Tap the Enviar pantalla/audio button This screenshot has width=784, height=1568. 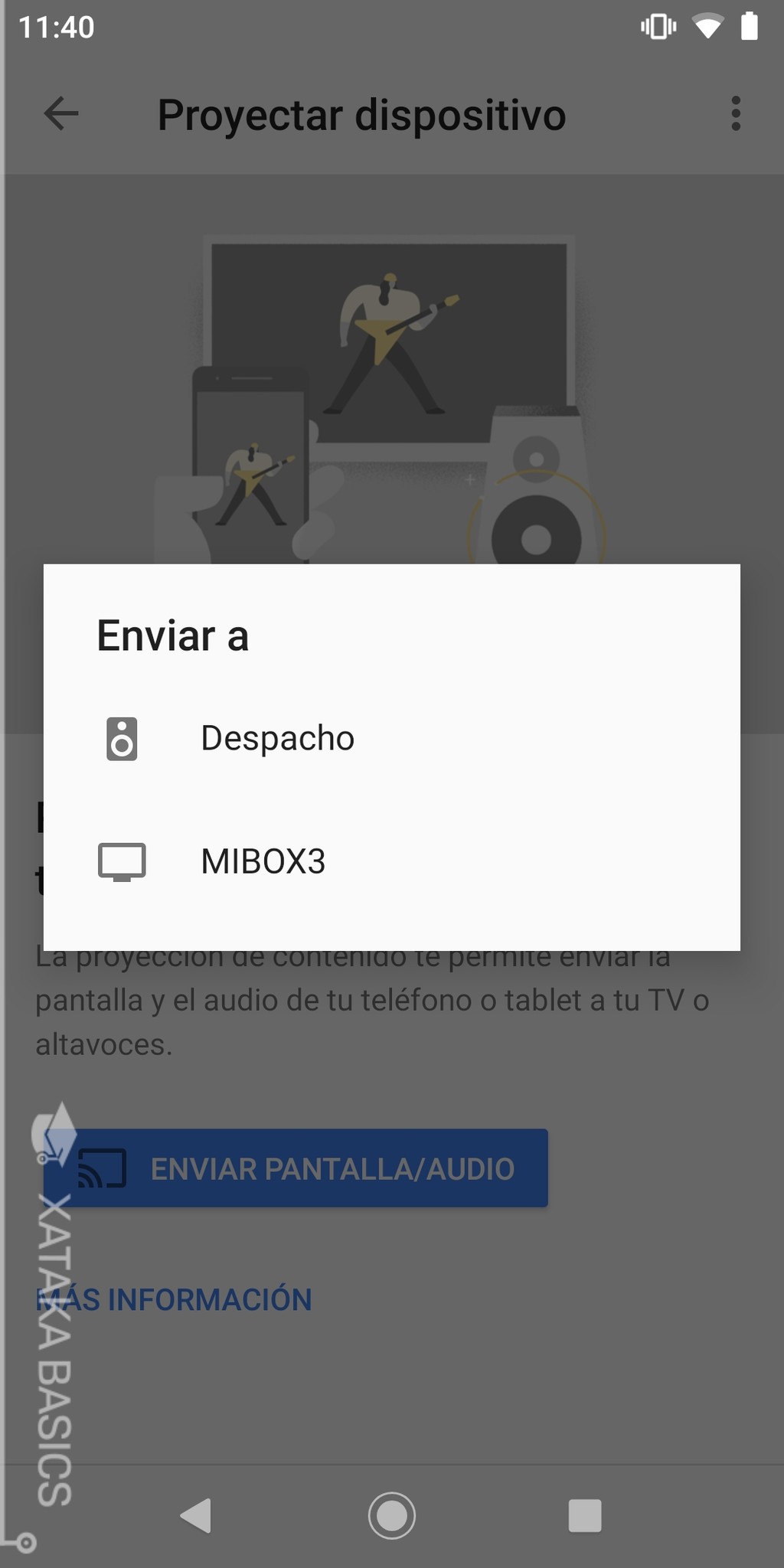(x=296, y=1168)
